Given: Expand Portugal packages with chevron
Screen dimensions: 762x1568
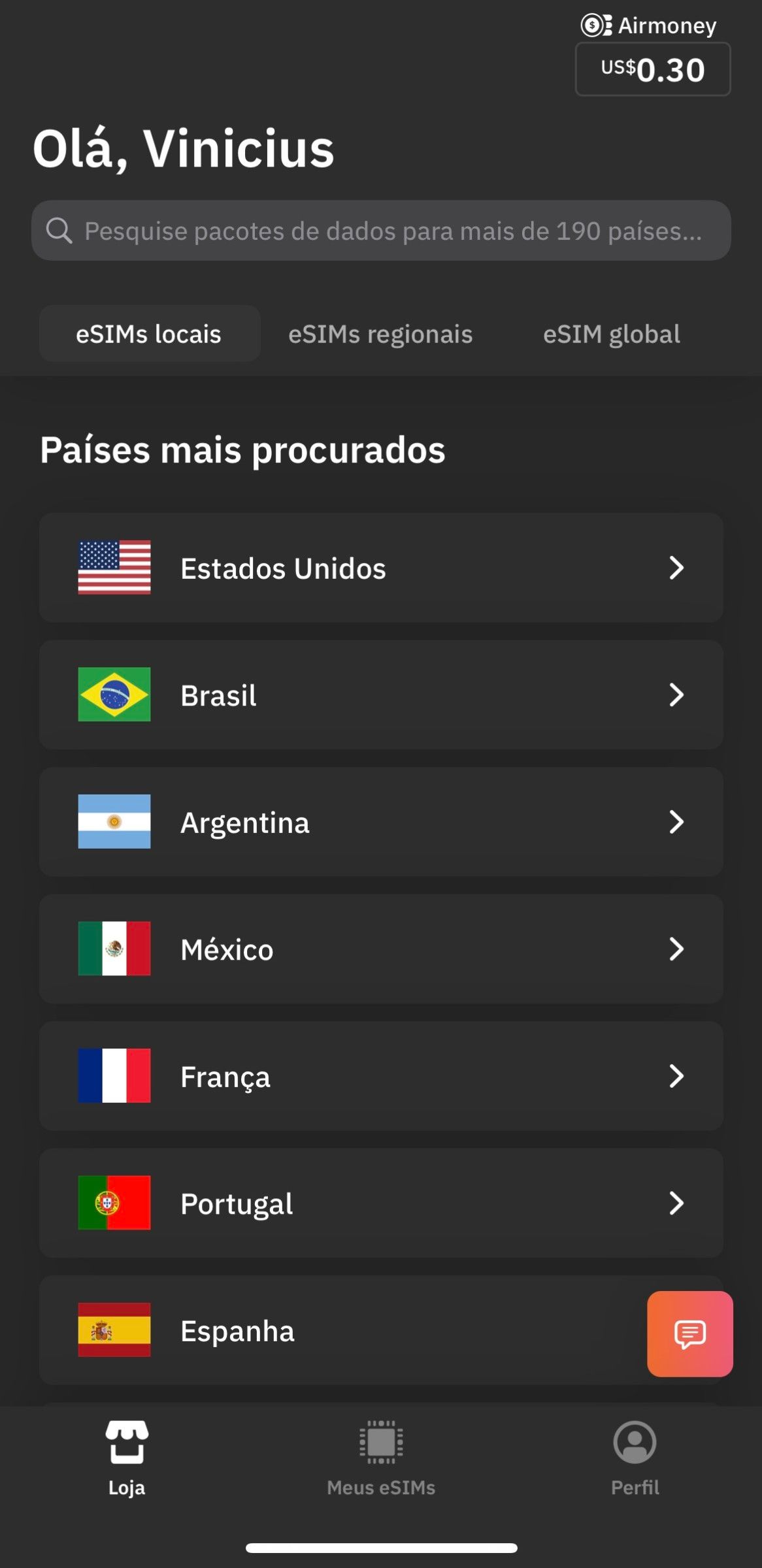Looking at the screenshot, I should 676,1203.
